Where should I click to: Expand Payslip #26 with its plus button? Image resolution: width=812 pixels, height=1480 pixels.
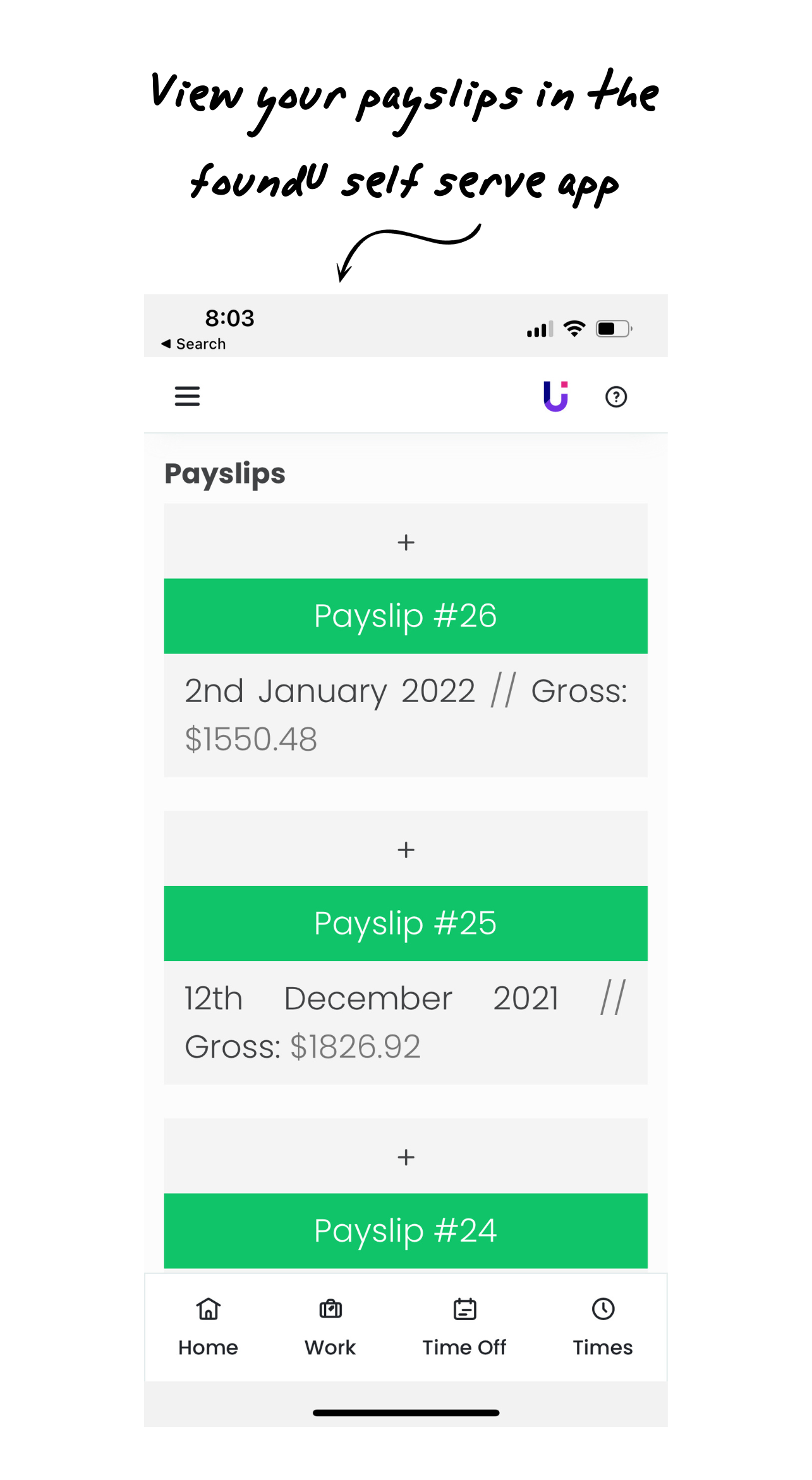pos(406,542)
